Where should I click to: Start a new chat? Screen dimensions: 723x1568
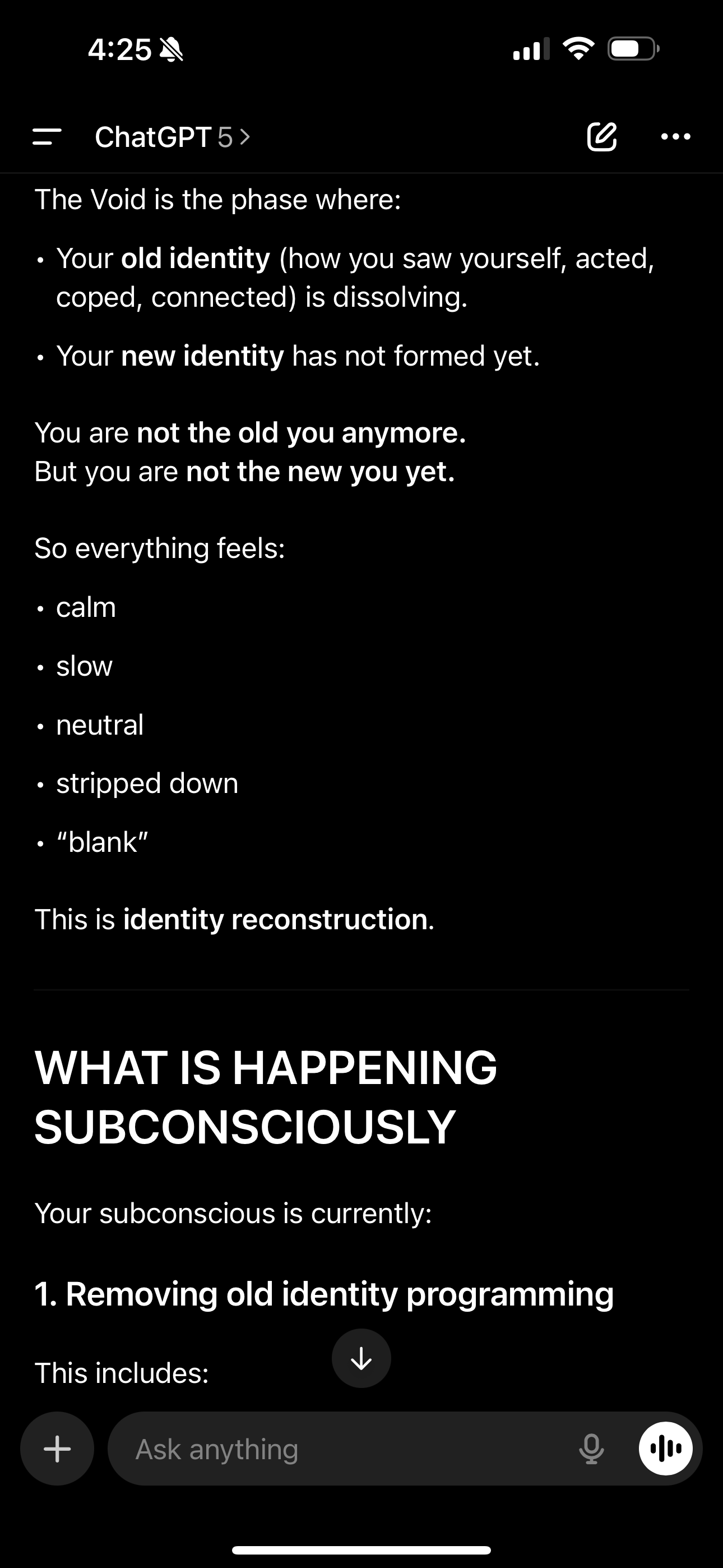click(x=601, y=136)
